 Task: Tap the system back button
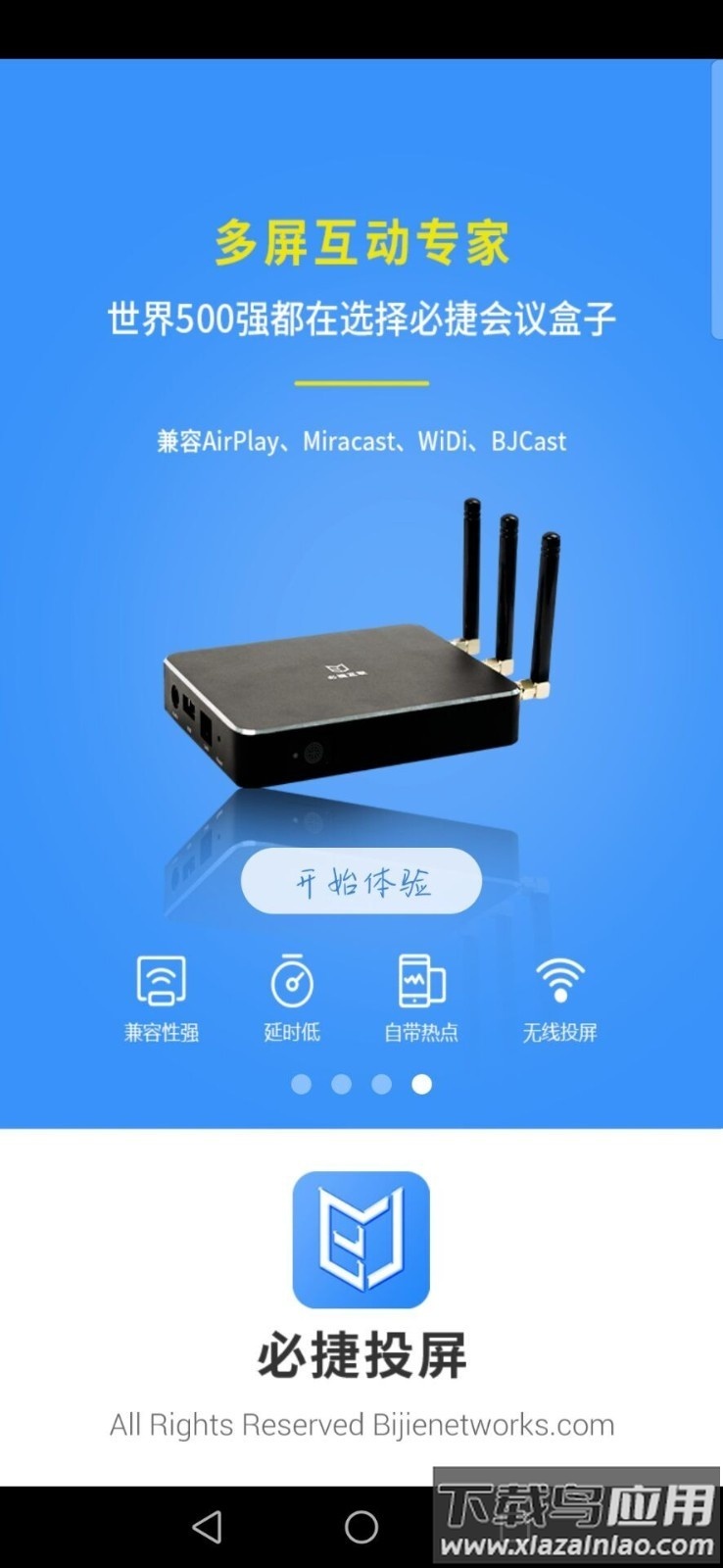[x=207, y=1526]
